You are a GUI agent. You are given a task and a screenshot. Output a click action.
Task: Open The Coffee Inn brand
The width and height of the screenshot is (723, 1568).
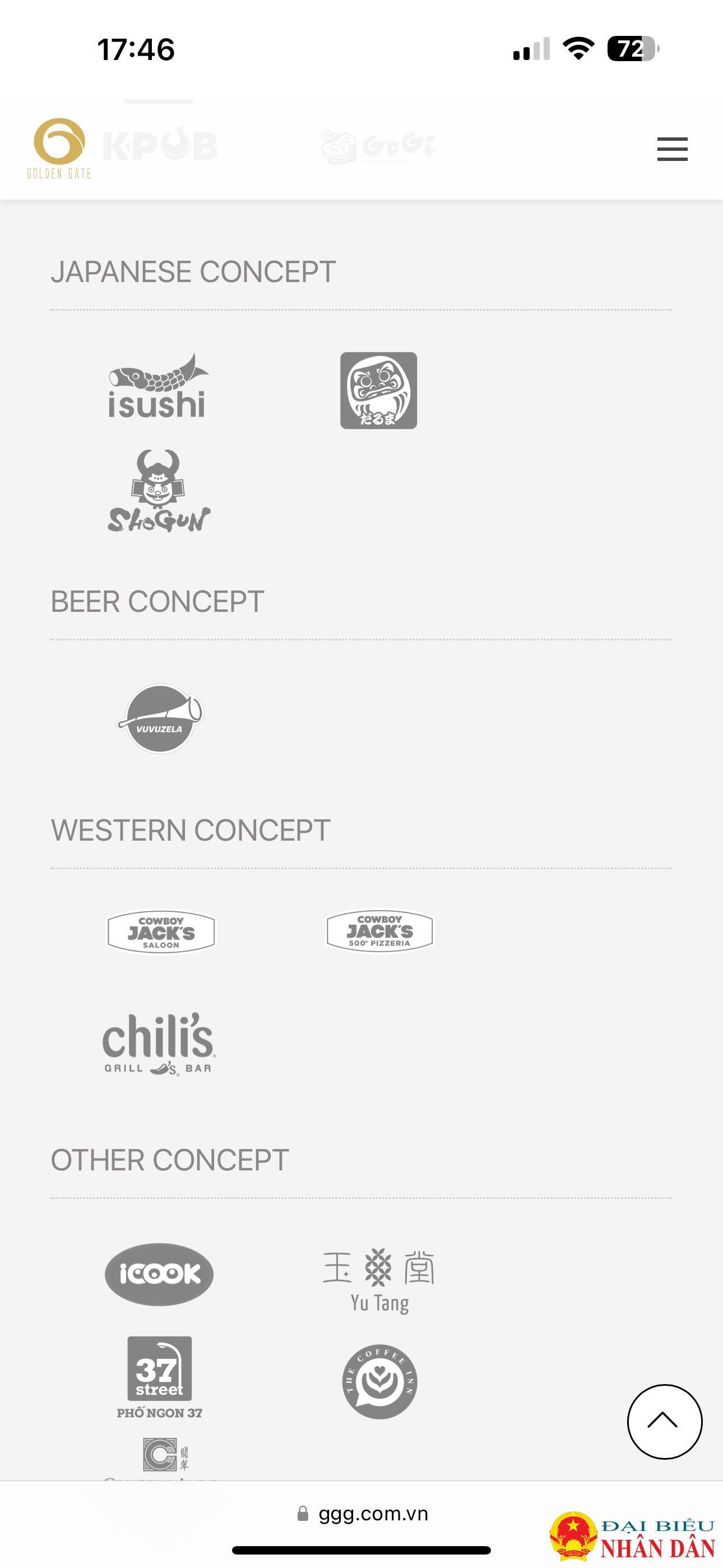[x=379, y=1381]
